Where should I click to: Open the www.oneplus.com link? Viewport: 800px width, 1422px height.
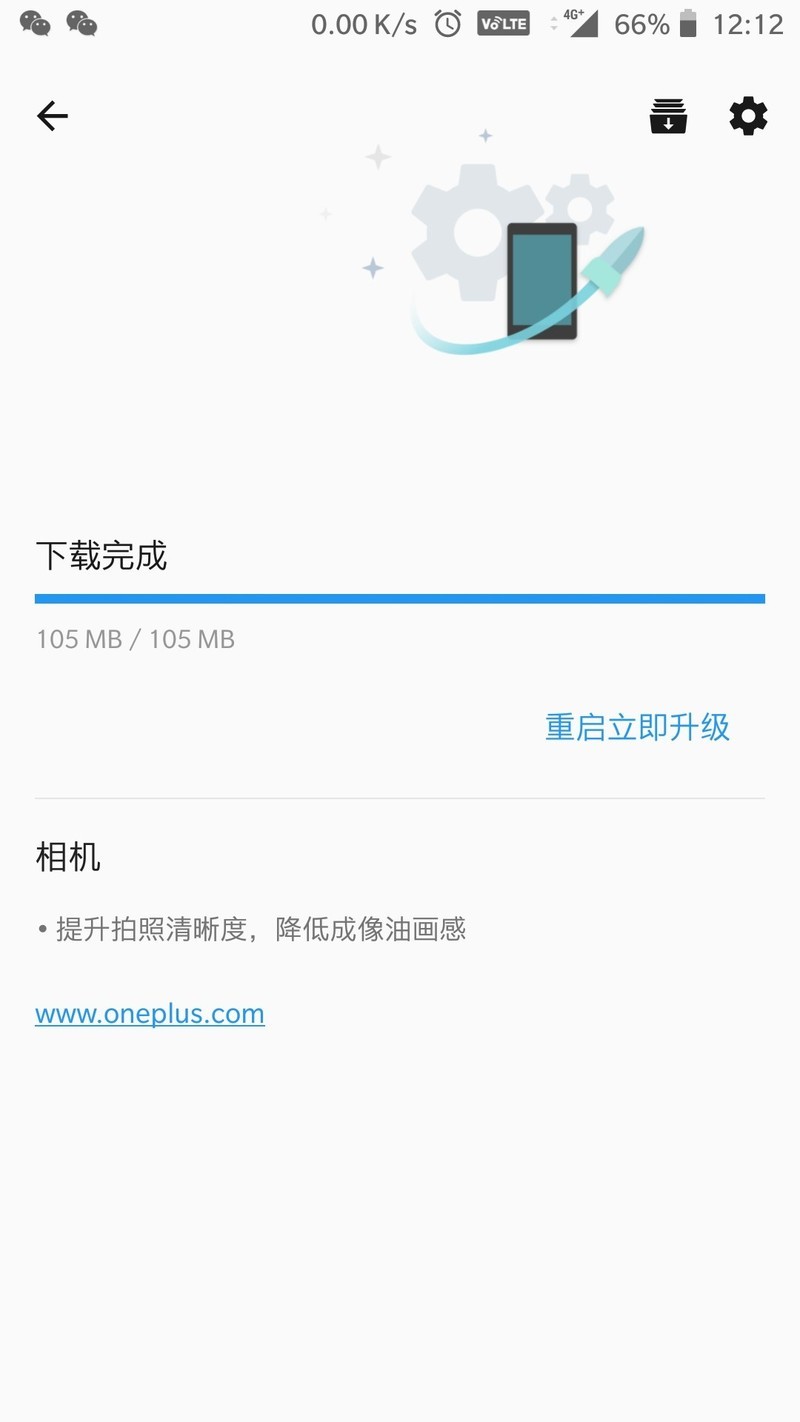[150, 1013]
